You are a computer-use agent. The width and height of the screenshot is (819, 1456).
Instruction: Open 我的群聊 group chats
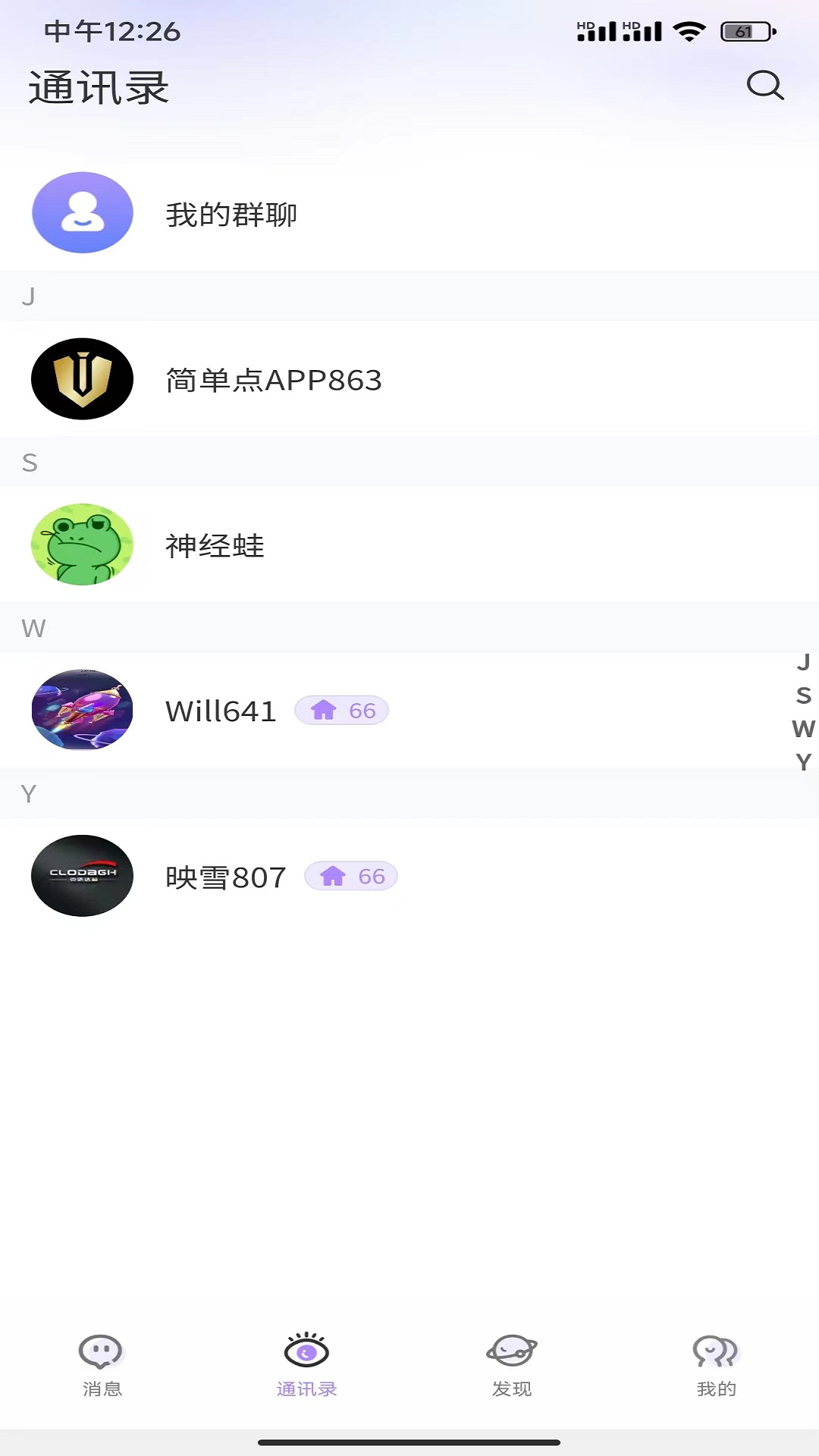[x=409, y=213]
